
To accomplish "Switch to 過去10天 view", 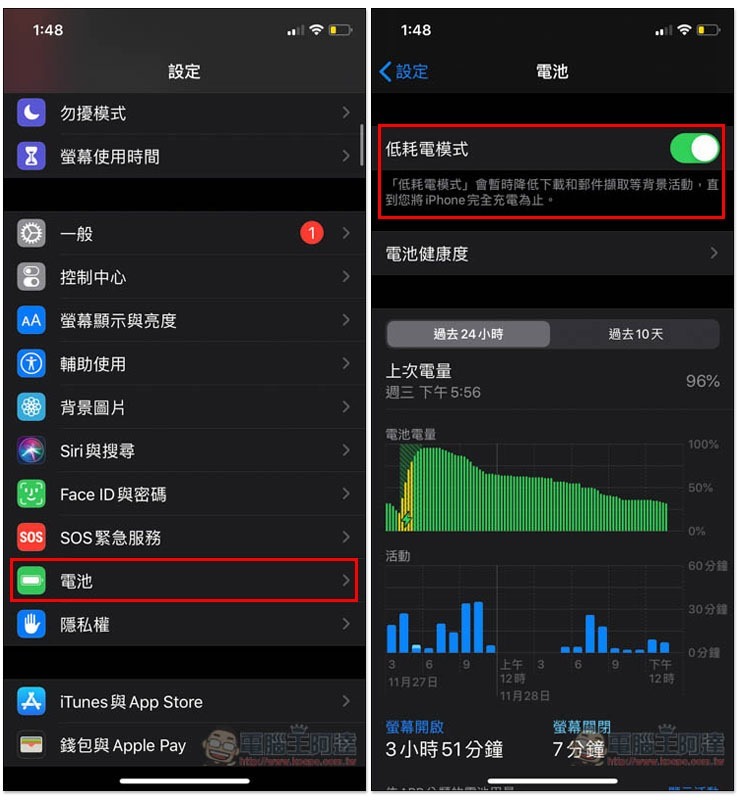I will 635,334.
